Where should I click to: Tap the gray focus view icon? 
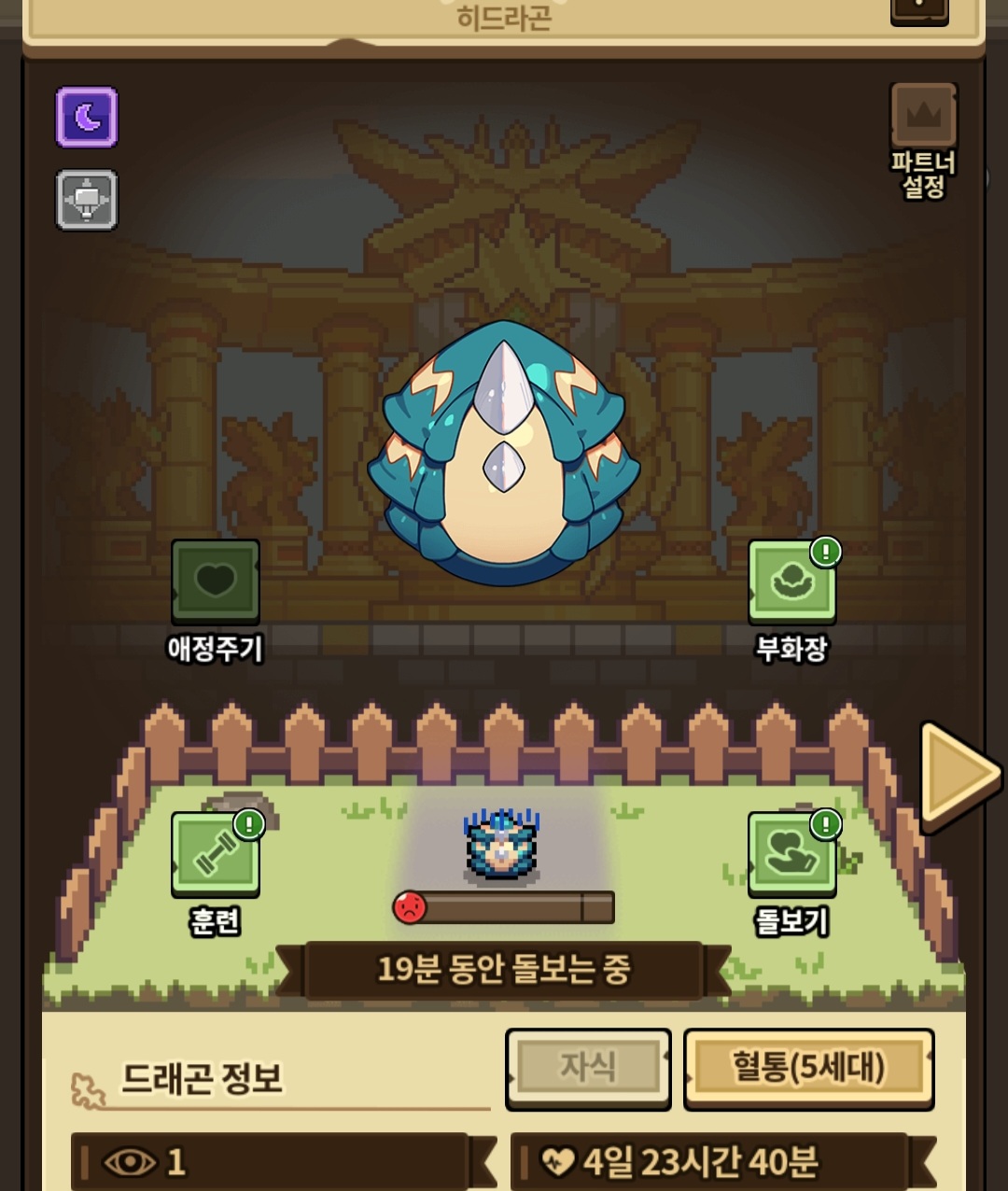coord(87,199)
